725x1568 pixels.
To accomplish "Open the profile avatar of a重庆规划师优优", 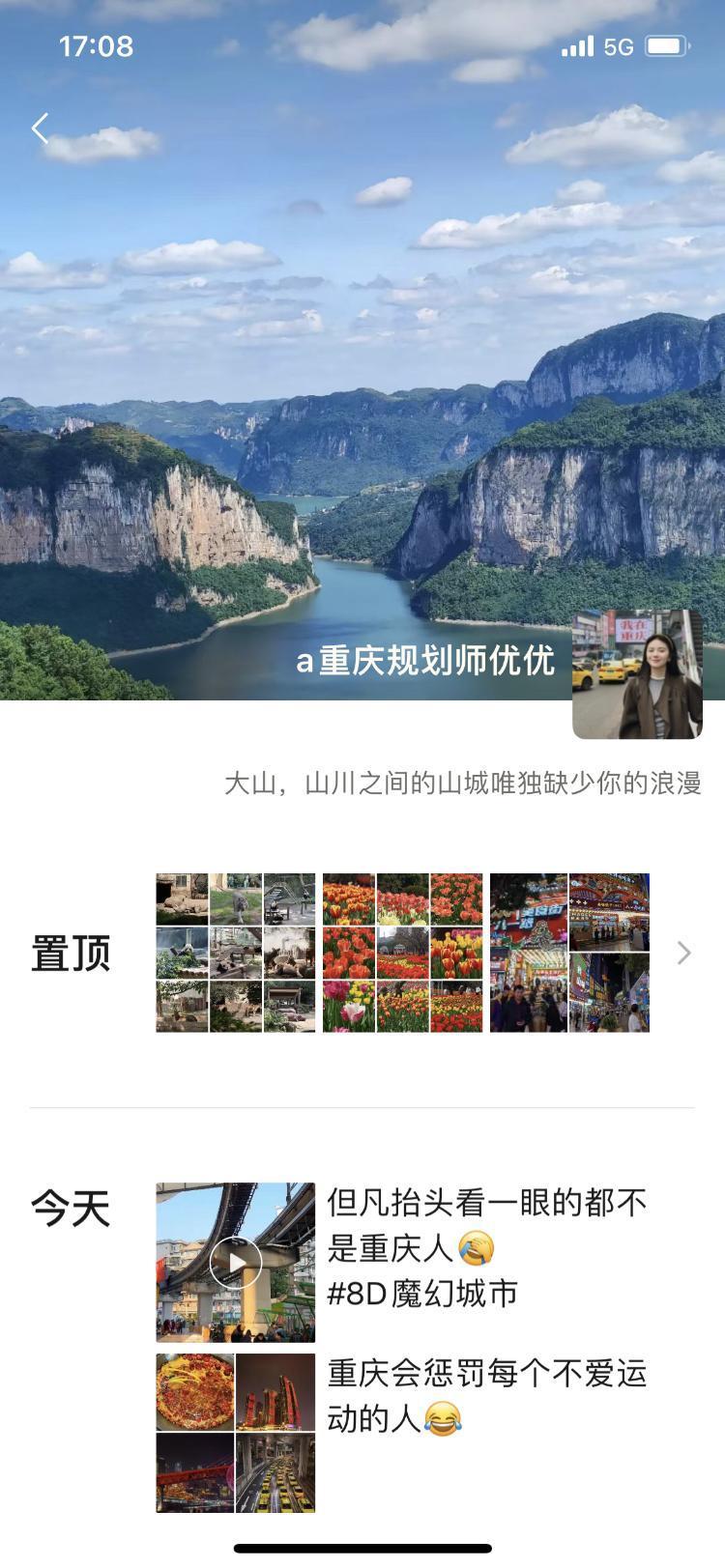I will [637, 674].
